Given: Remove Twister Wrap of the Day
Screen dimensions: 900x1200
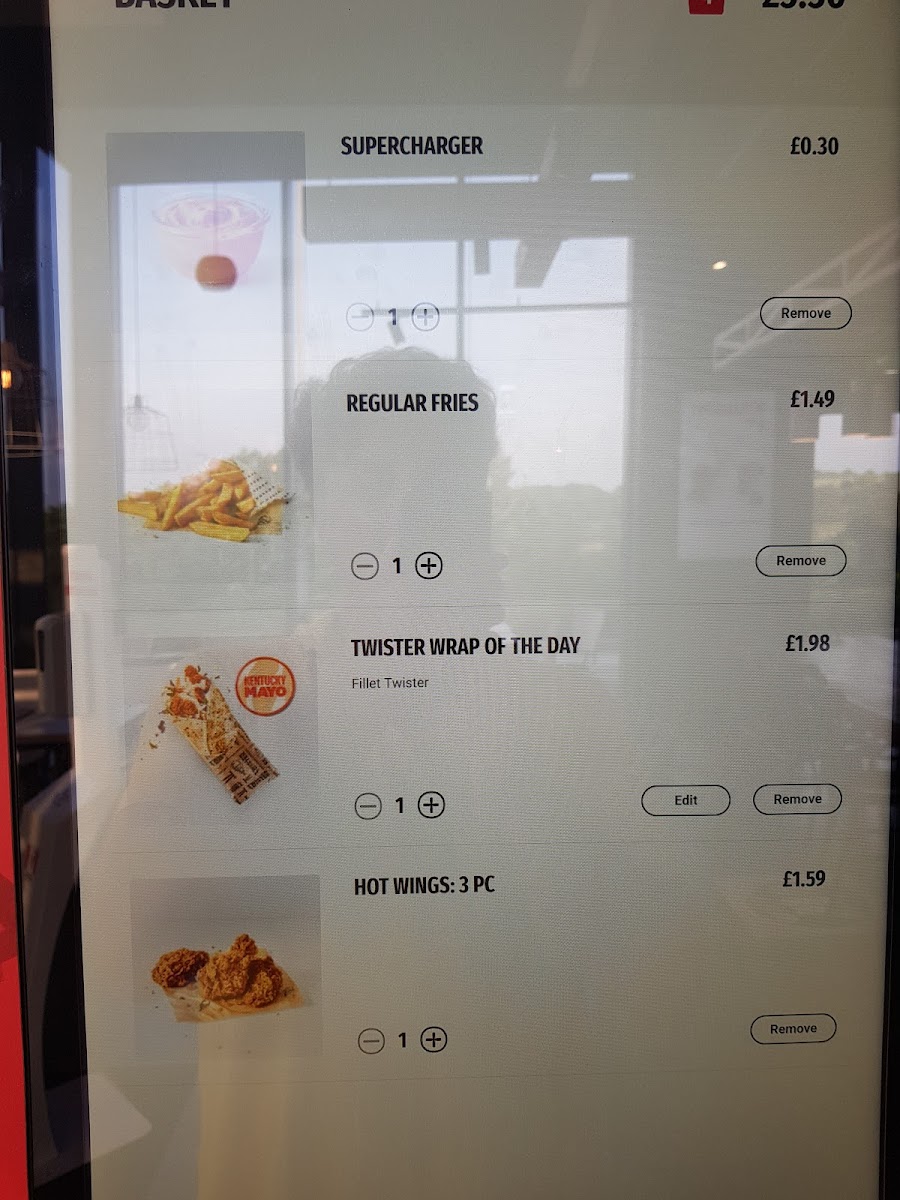Looking at the screenshot, I should pyautogui.click(x=797, y=799).
